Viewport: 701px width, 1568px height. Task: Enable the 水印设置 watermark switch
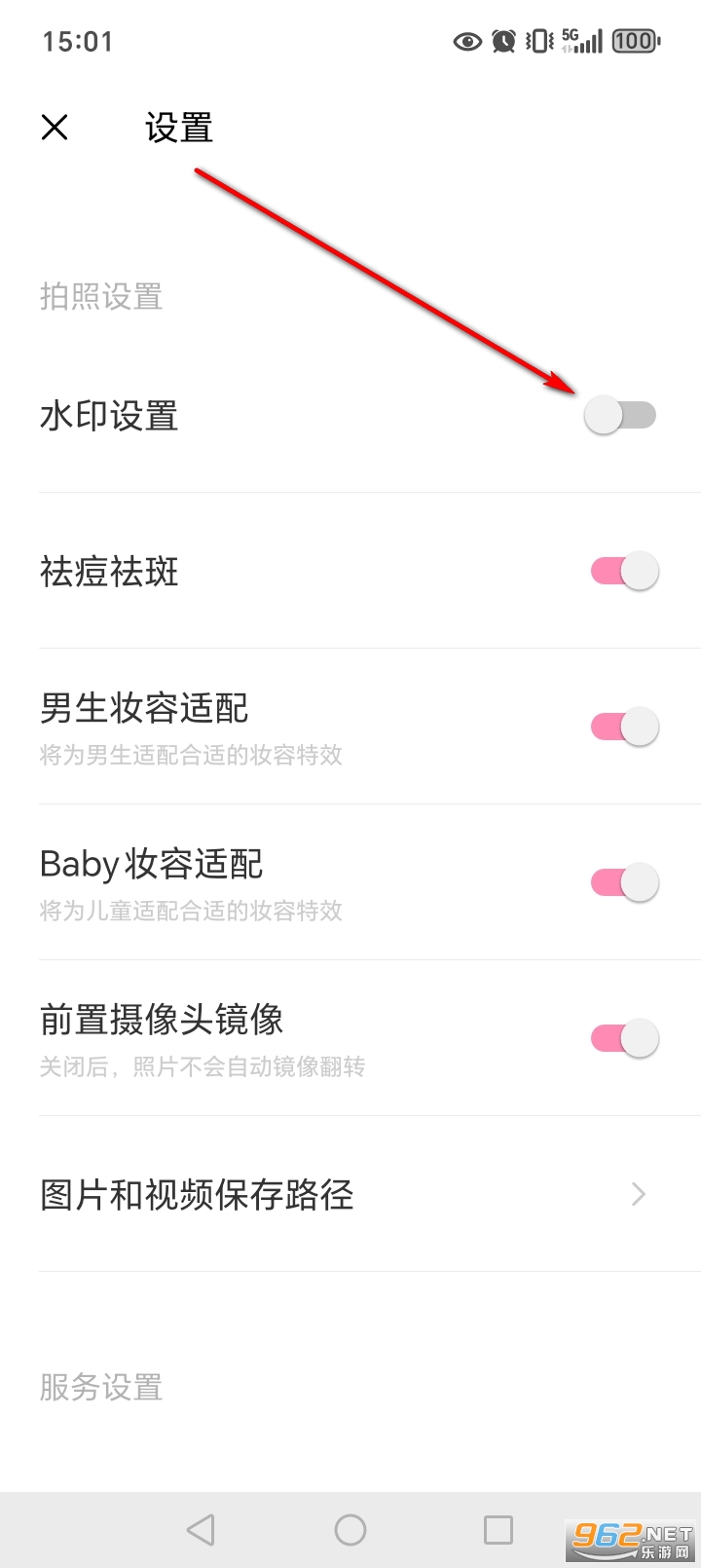(621, 415)
